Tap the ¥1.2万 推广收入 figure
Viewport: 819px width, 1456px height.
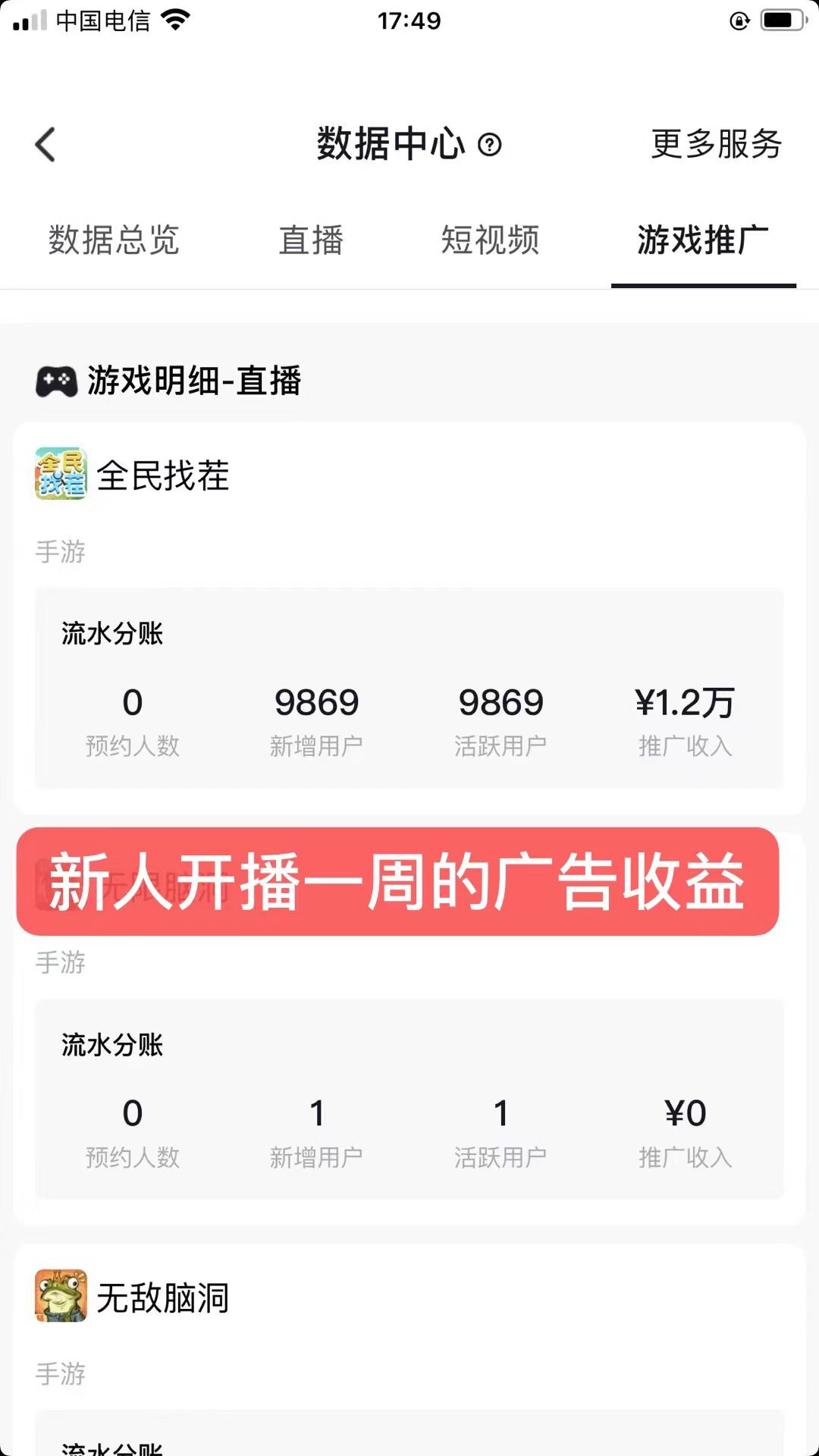pos(685,702)
